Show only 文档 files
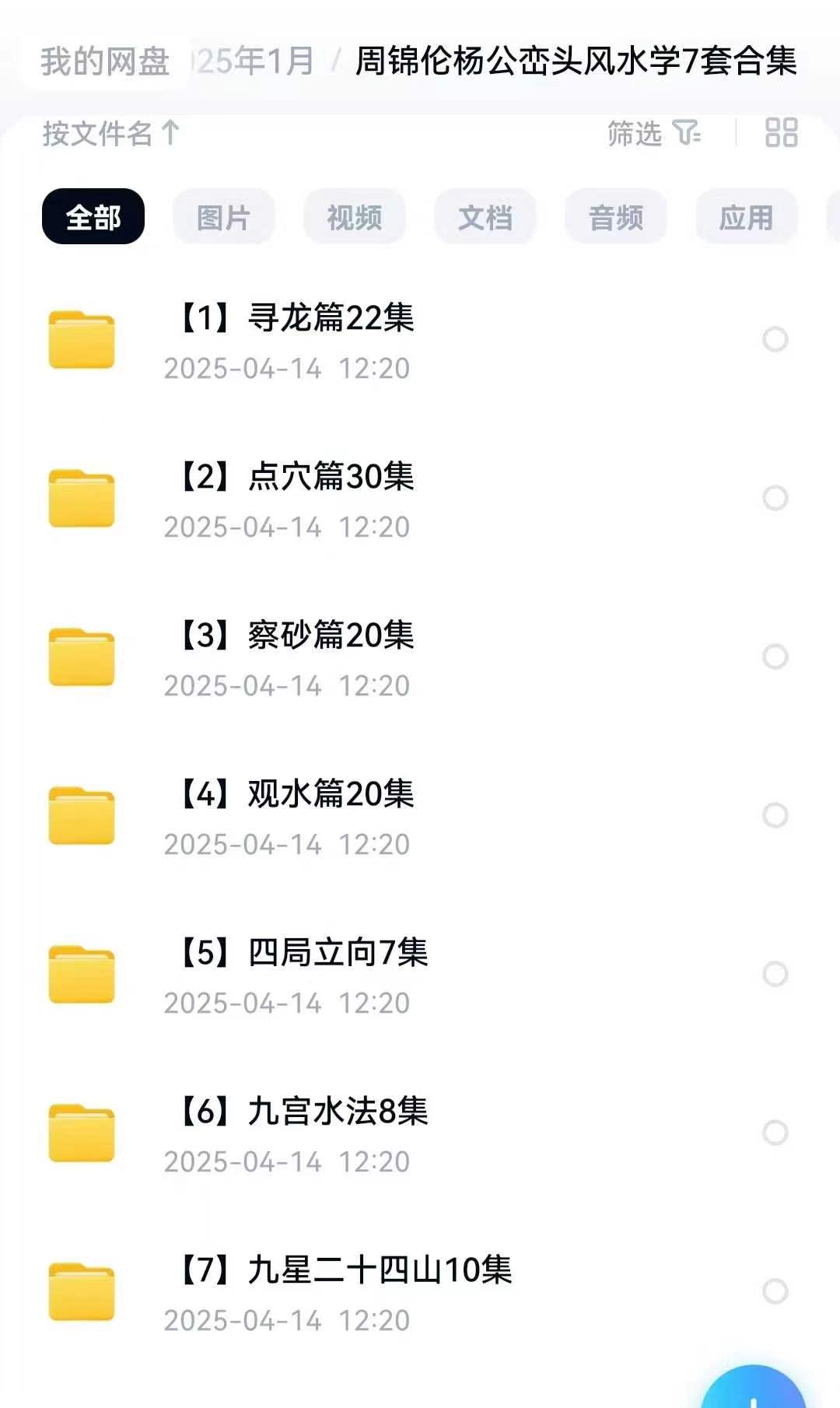This screenshot has height=1408, width=840. pyautogui.click(x=485, y=217)
